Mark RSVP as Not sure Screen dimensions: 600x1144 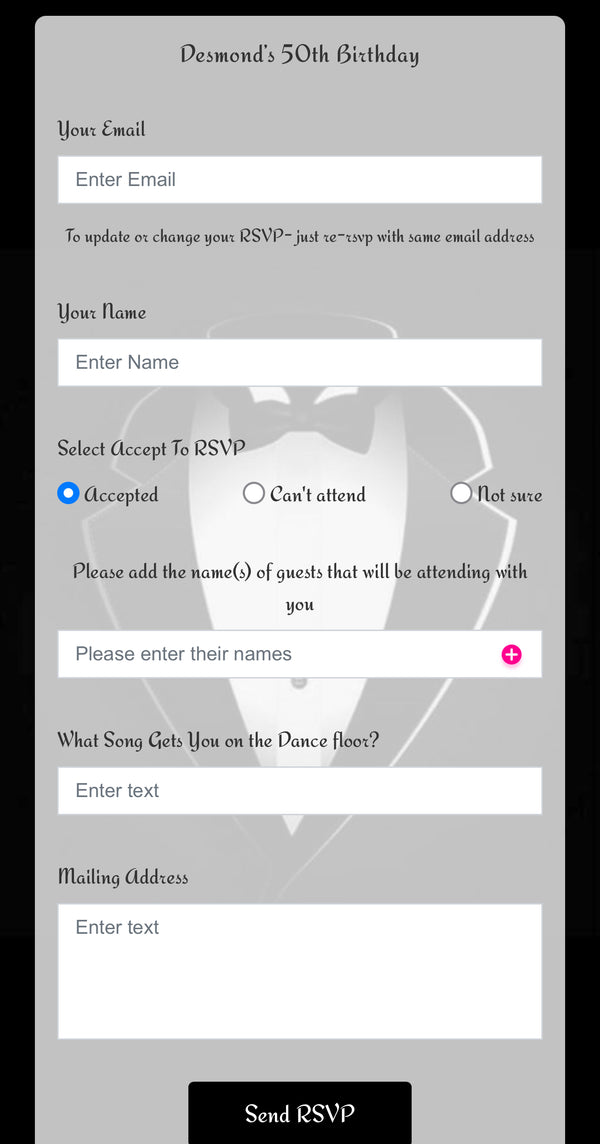pos(461,494)
